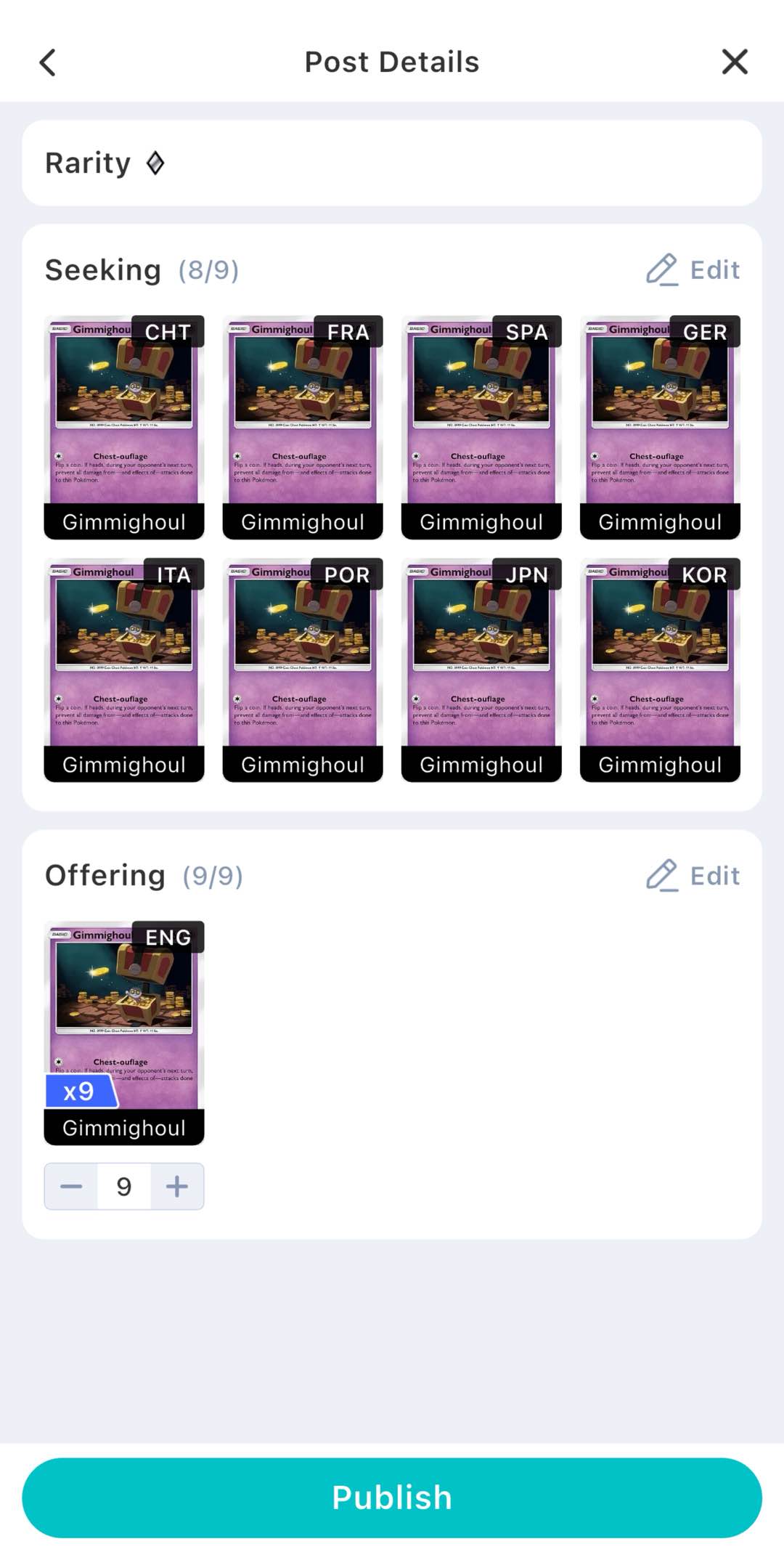
Task: Open the KOR Gimmighoul card
Action: tap(660, 670)
